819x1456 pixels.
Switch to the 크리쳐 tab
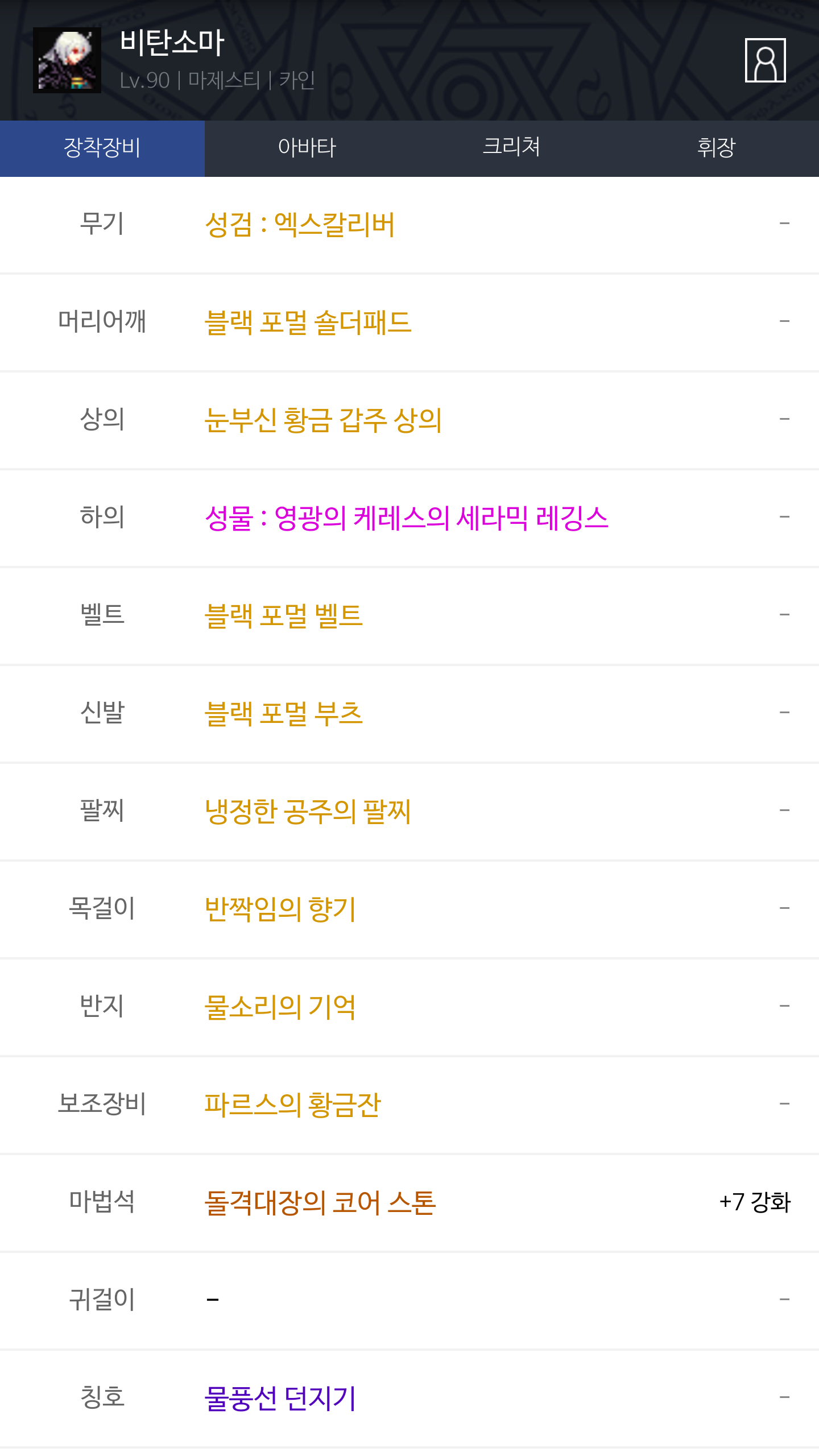click(512, 148)
